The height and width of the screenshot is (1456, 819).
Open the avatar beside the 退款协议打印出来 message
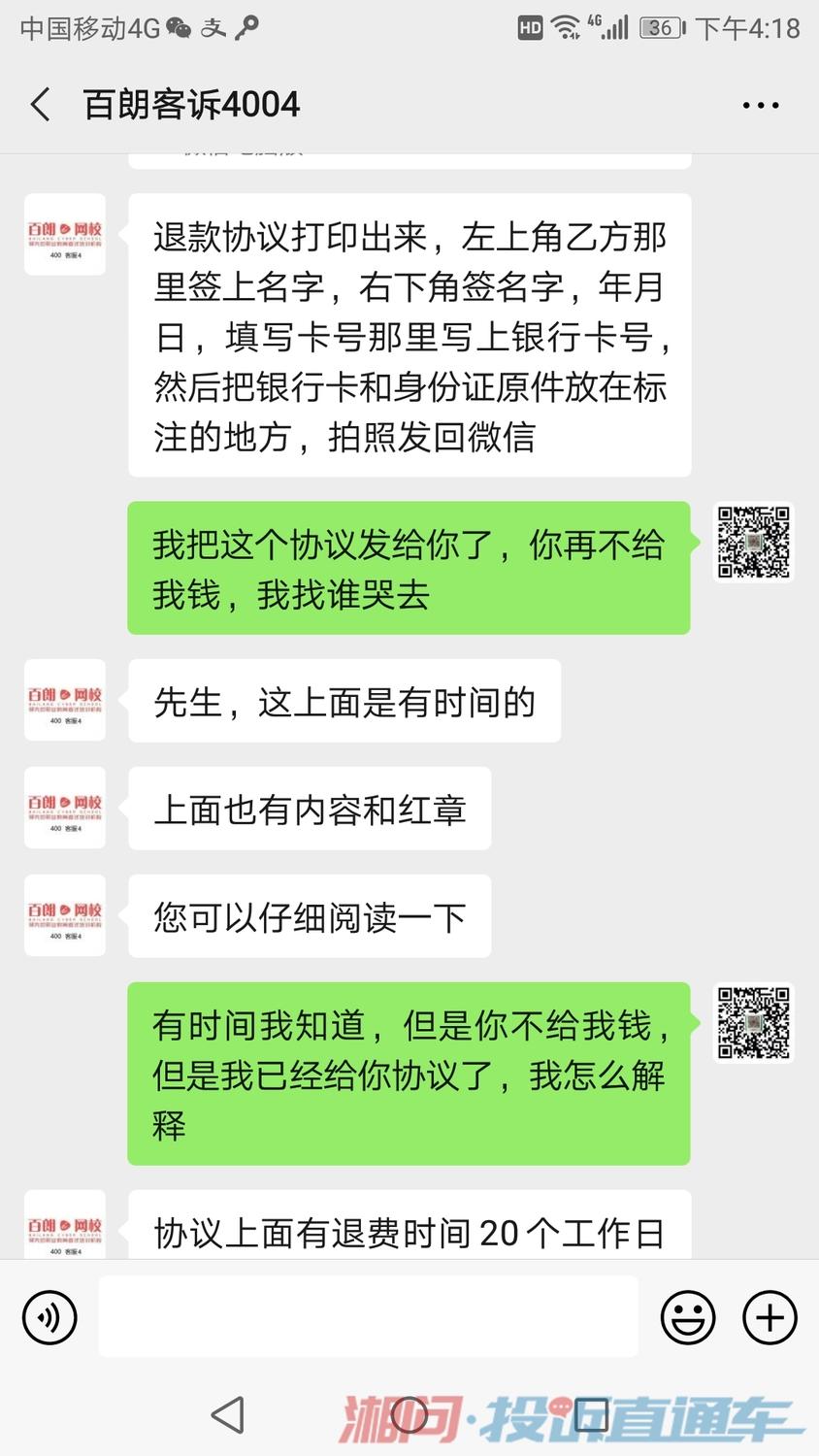65,235
